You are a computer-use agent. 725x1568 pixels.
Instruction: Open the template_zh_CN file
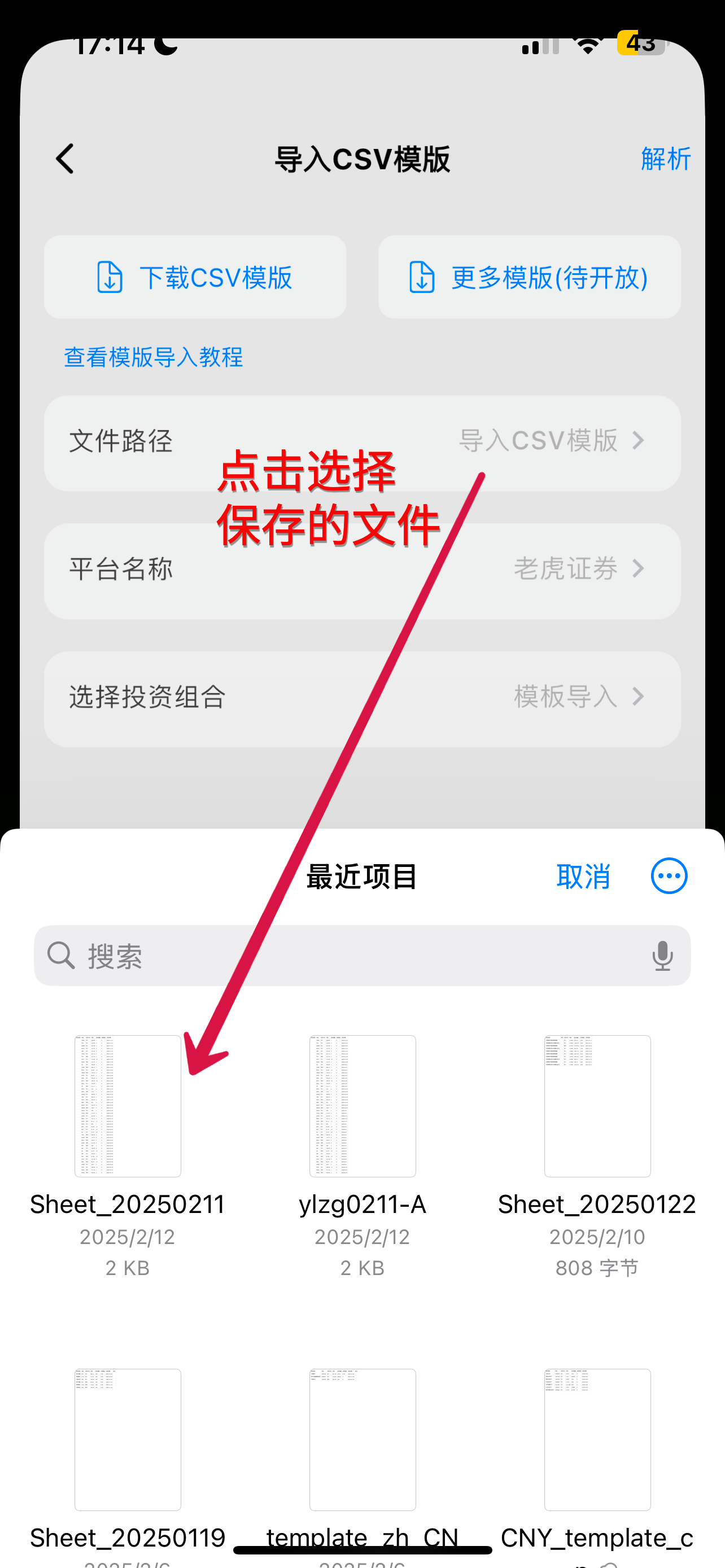click(x=362, y=1439)
